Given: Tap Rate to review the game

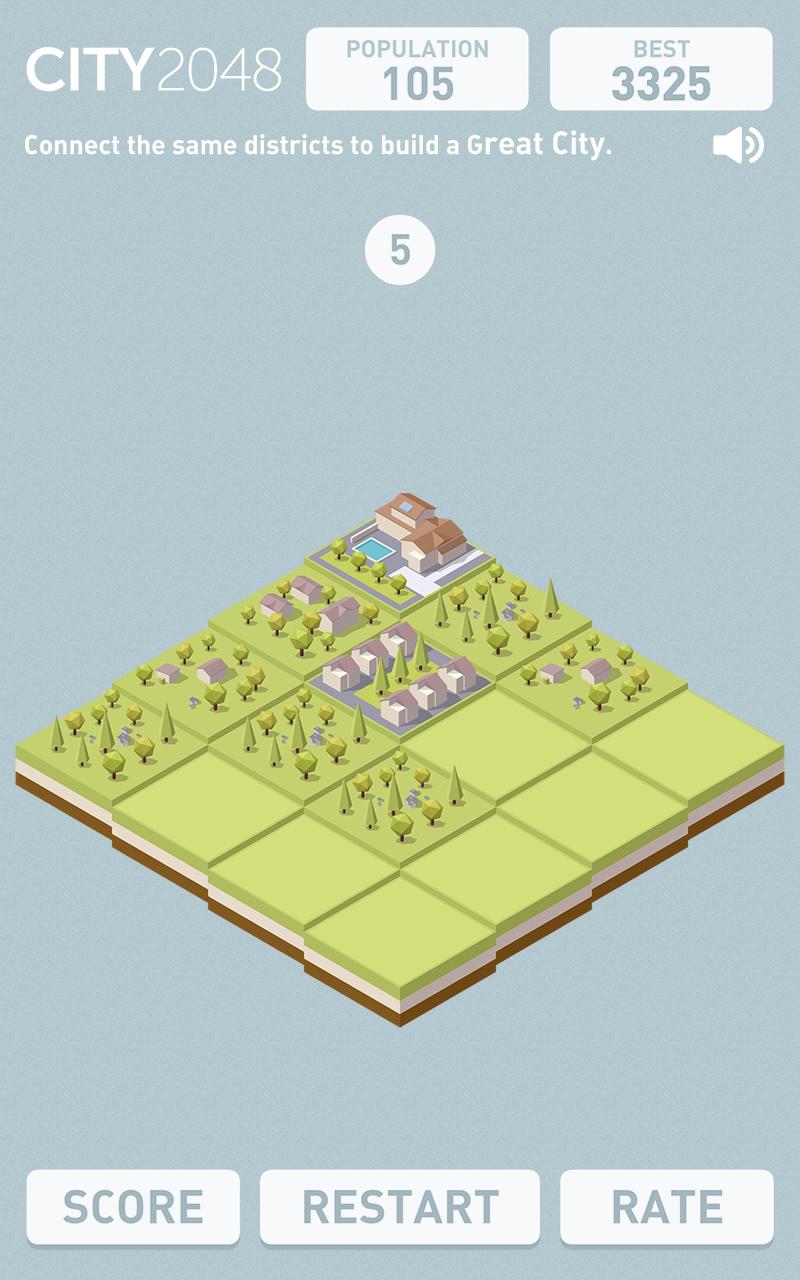Looking at the screenshot, I should pyautogui.click(x=667, y=1208).
